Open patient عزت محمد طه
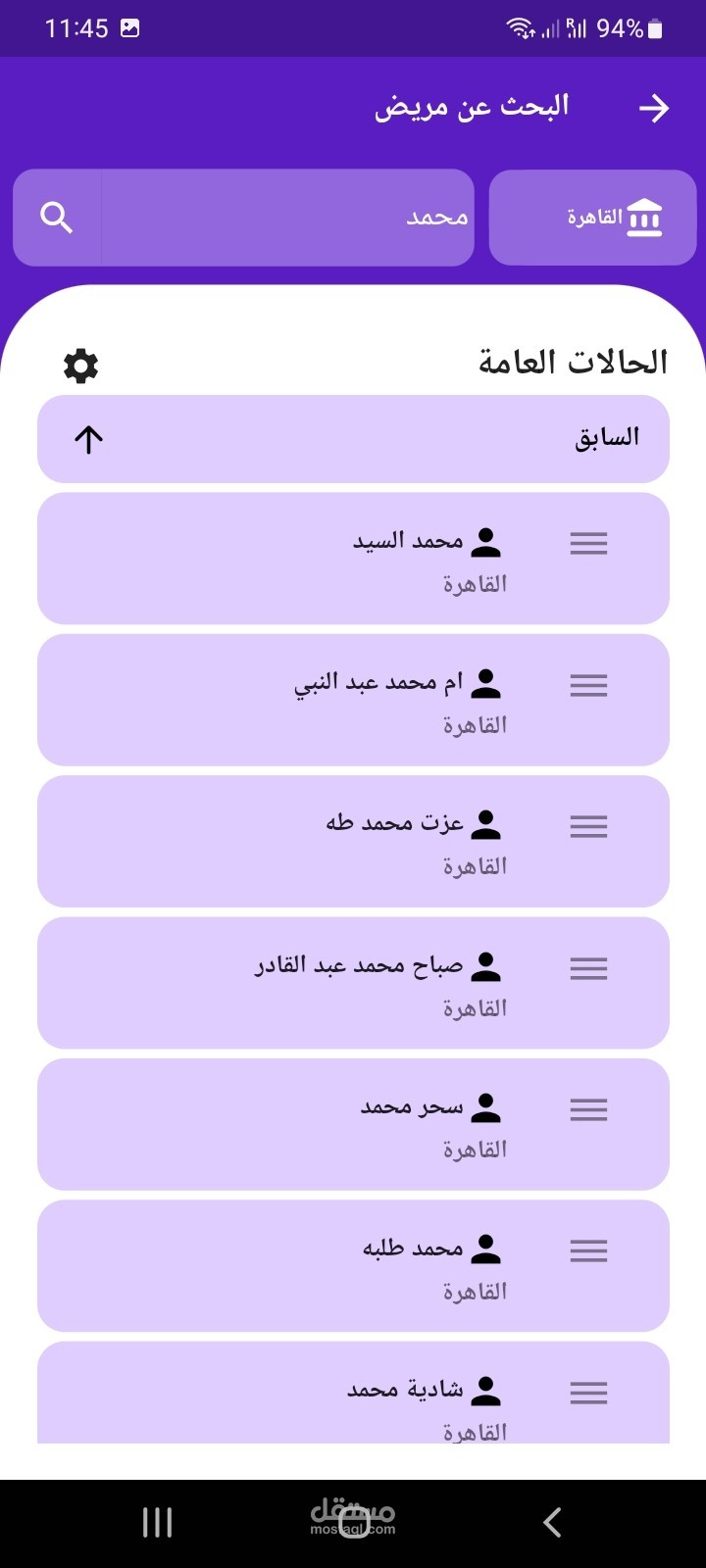 point(353,841)
